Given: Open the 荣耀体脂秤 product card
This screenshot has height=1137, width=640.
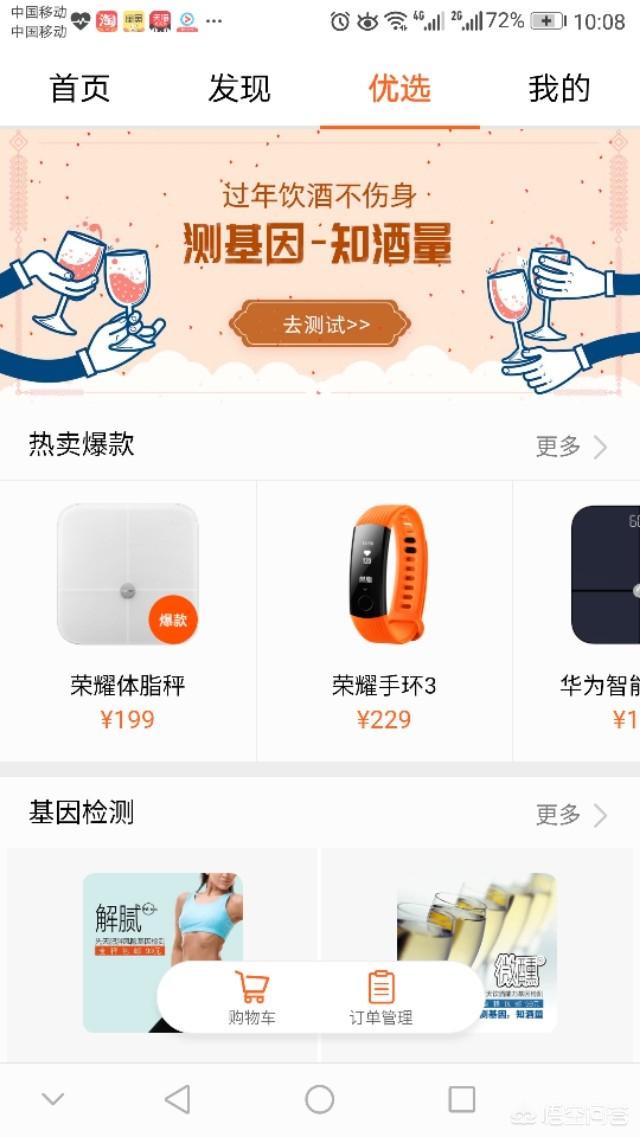Looking at the screenshot, I should point(128,600).
